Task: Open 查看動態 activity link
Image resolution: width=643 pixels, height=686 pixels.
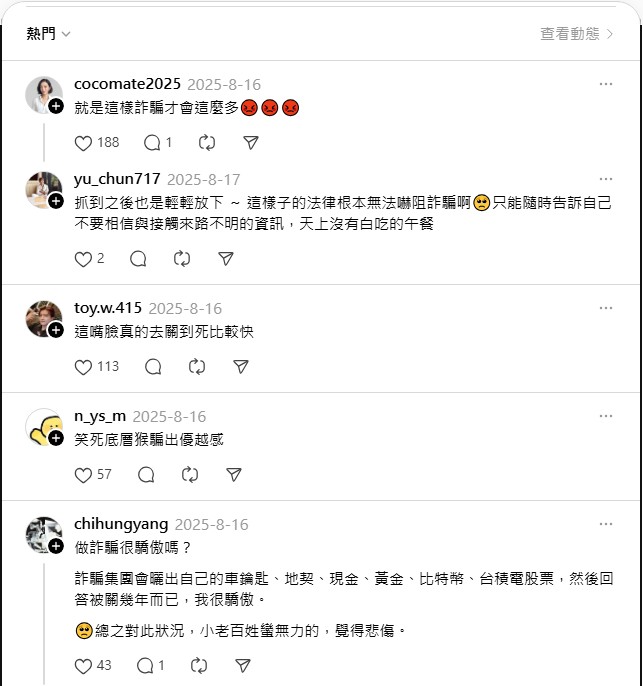Action: coord(576,34)
